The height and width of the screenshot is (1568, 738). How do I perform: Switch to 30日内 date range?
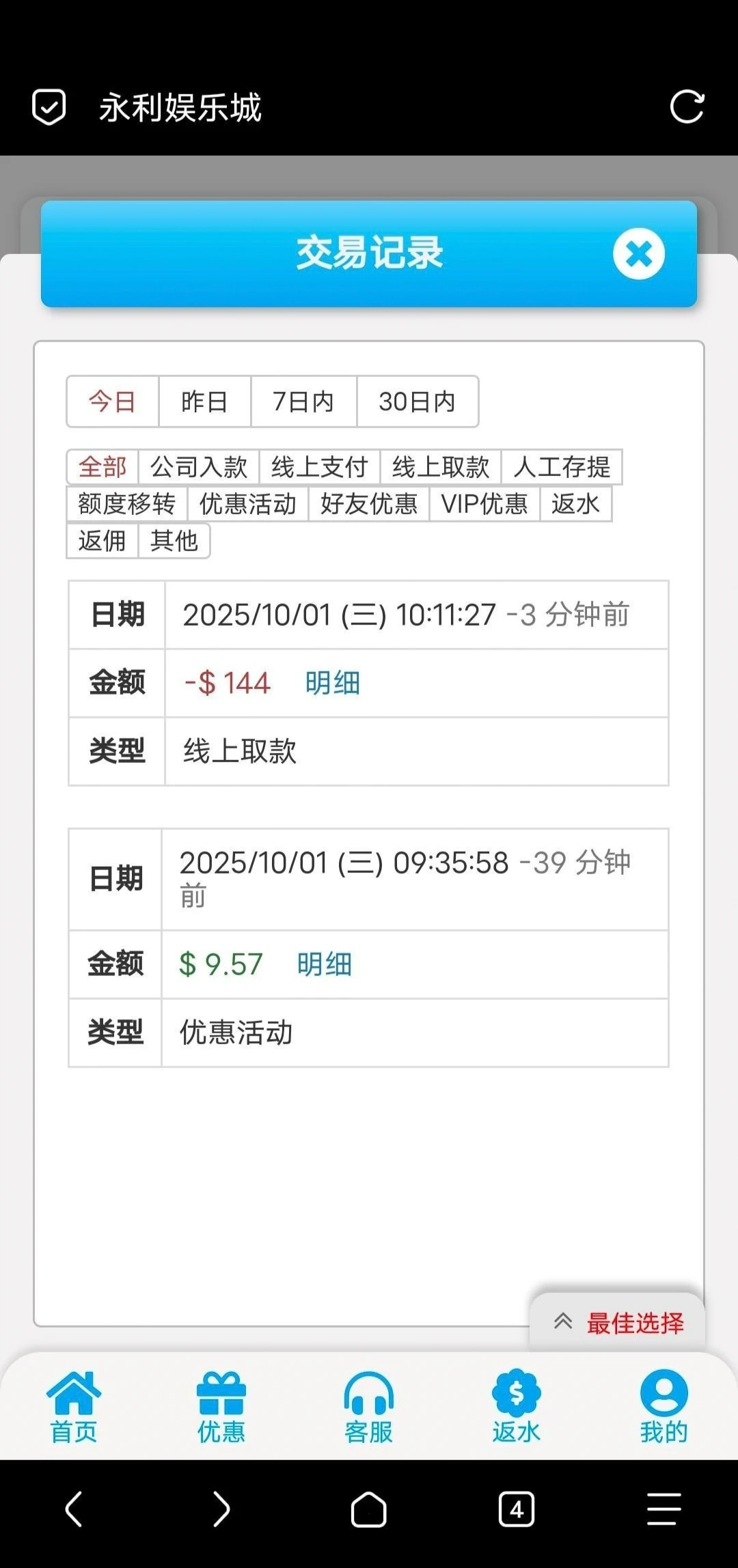[417, 402]
